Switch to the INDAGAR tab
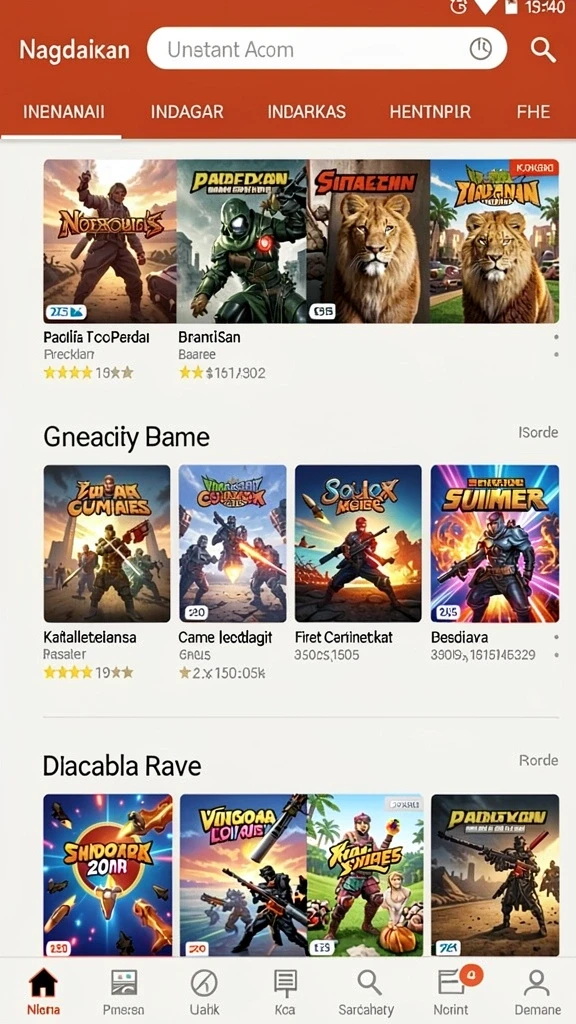The width and height of the screenshot is (576, 1024). click(x=187, y=112)
